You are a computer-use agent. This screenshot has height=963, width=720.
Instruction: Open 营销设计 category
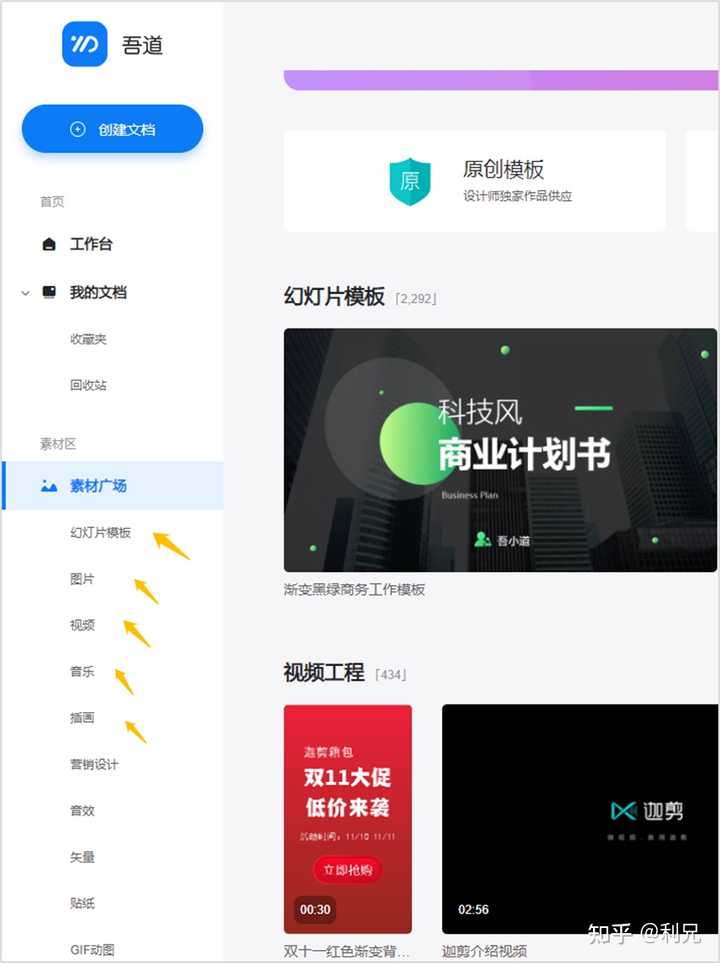tap(94, 764)
